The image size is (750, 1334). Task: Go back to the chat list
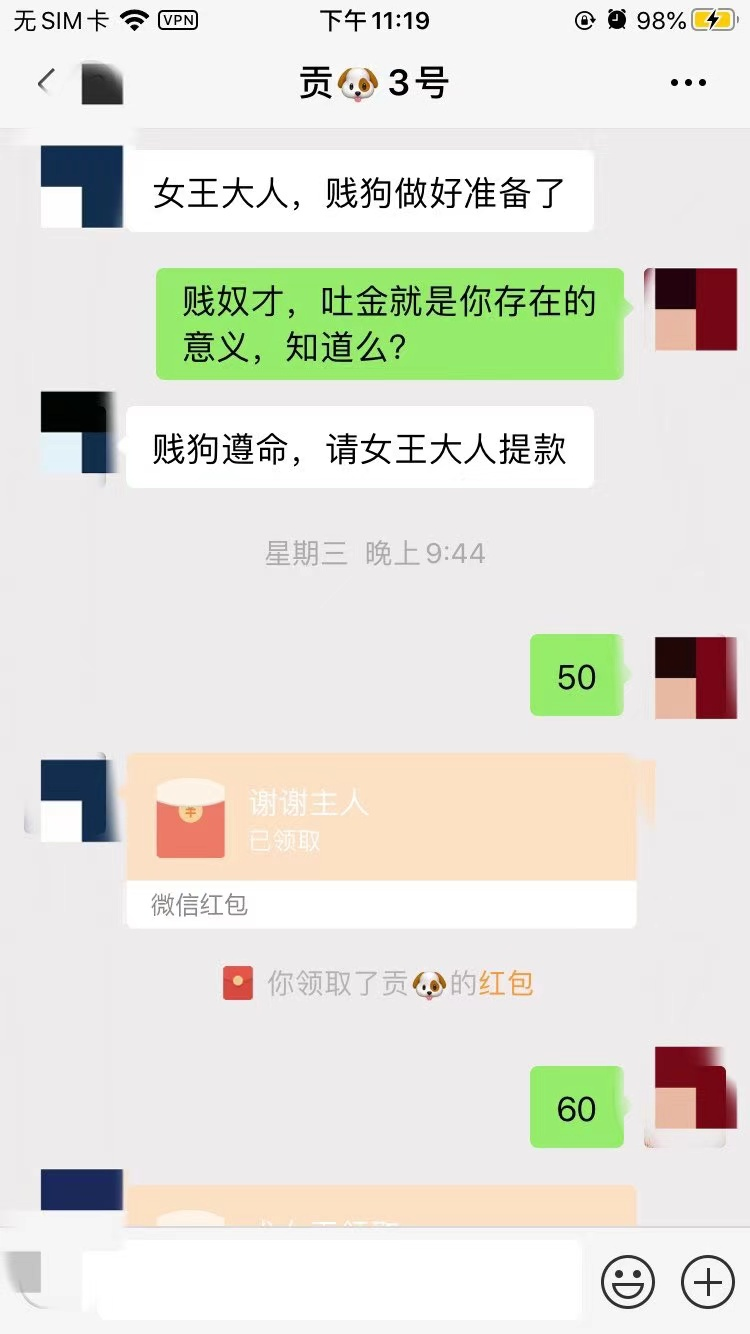pos(46,83)
